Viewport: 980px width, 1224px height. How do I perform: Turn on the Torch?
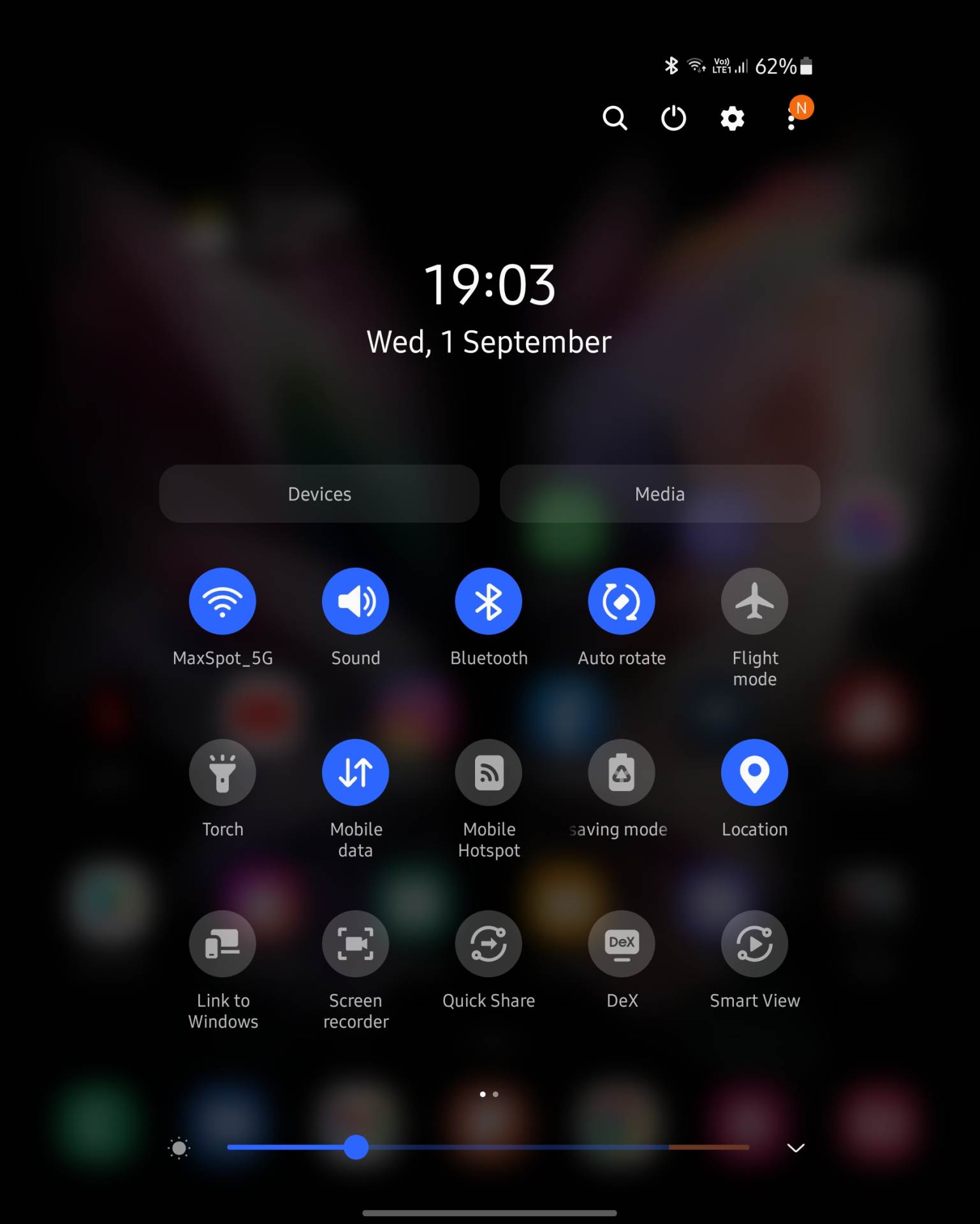[x=223, y=773]
